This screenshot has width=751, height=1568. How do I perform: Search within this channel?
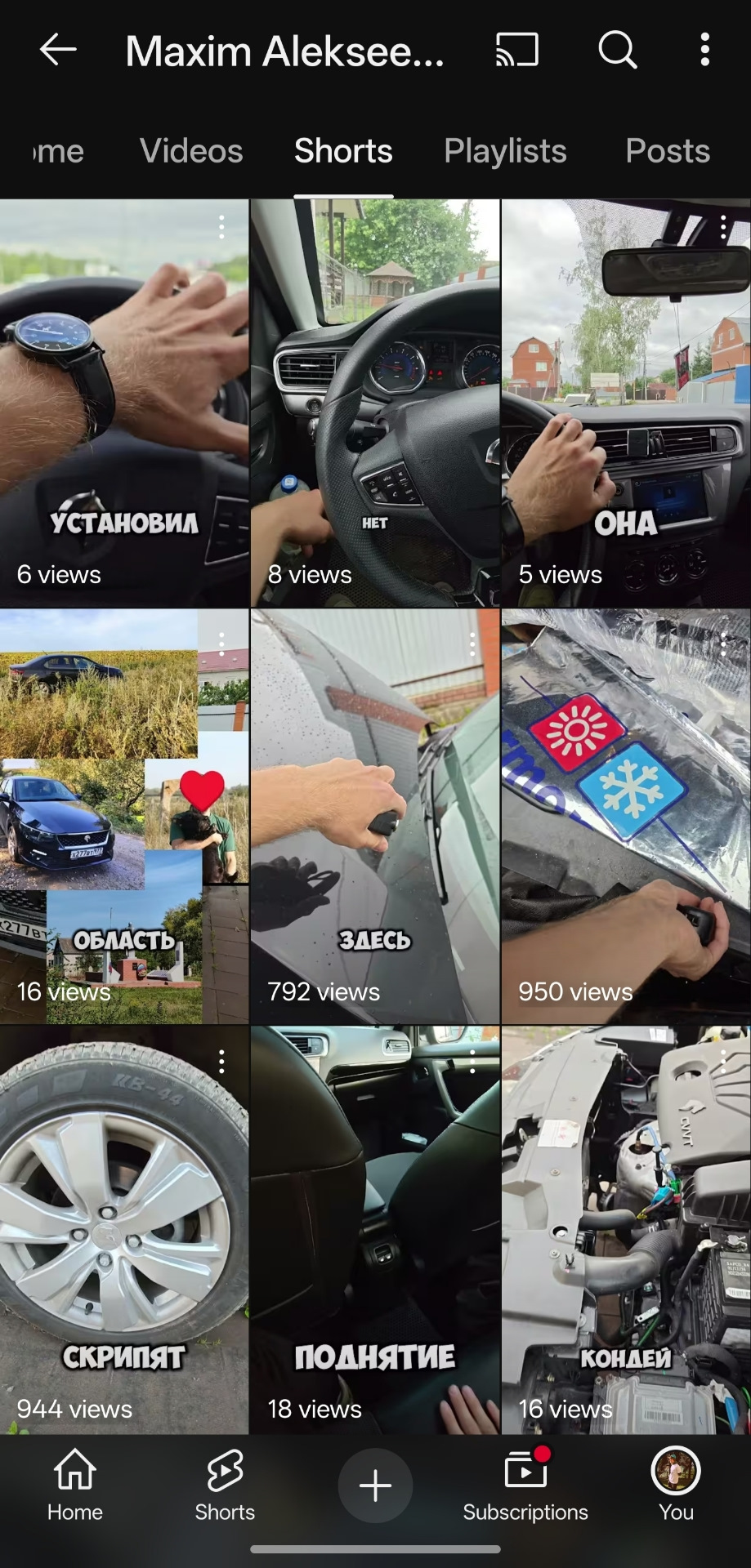617,50
